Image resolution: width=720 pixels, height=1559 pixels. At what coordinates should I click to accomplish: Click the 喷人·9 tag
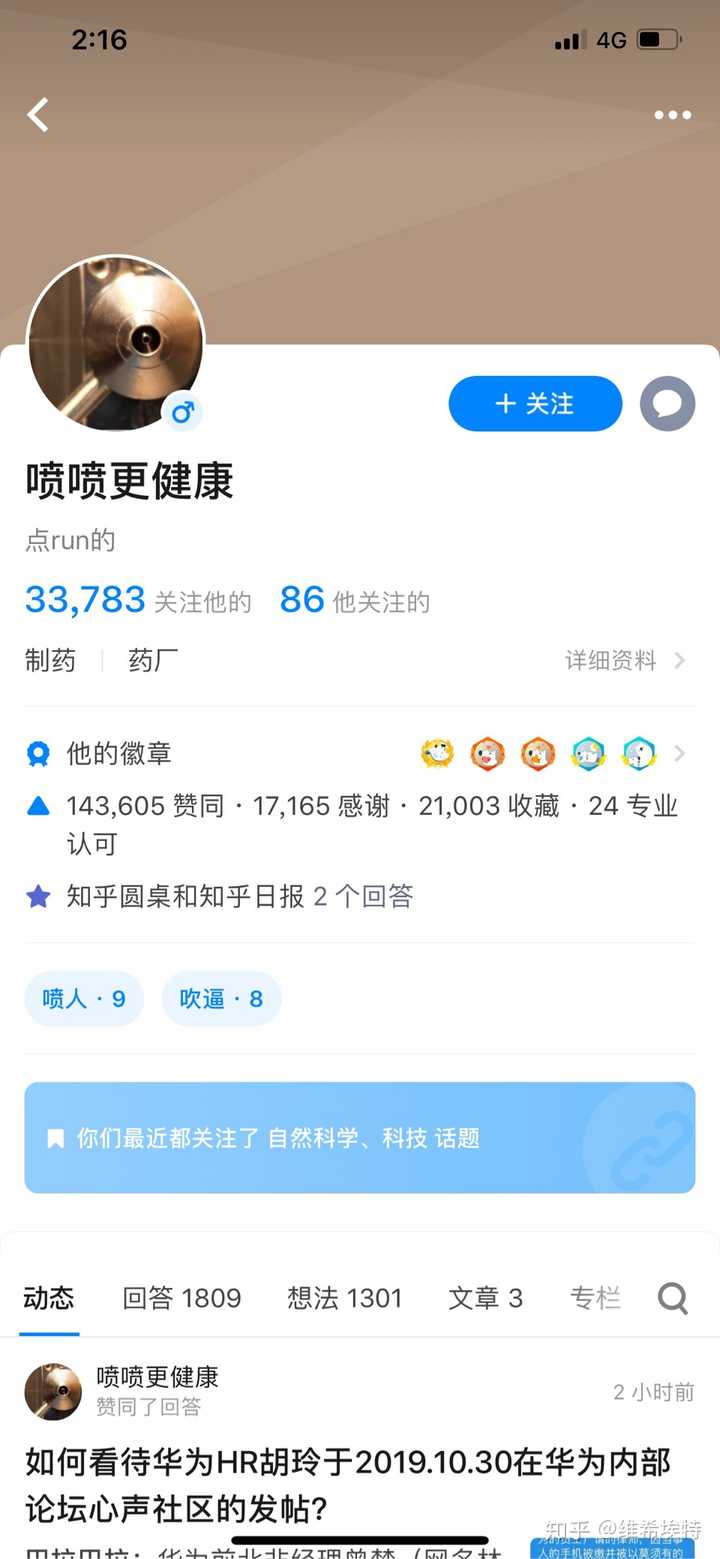pos(83,998)
